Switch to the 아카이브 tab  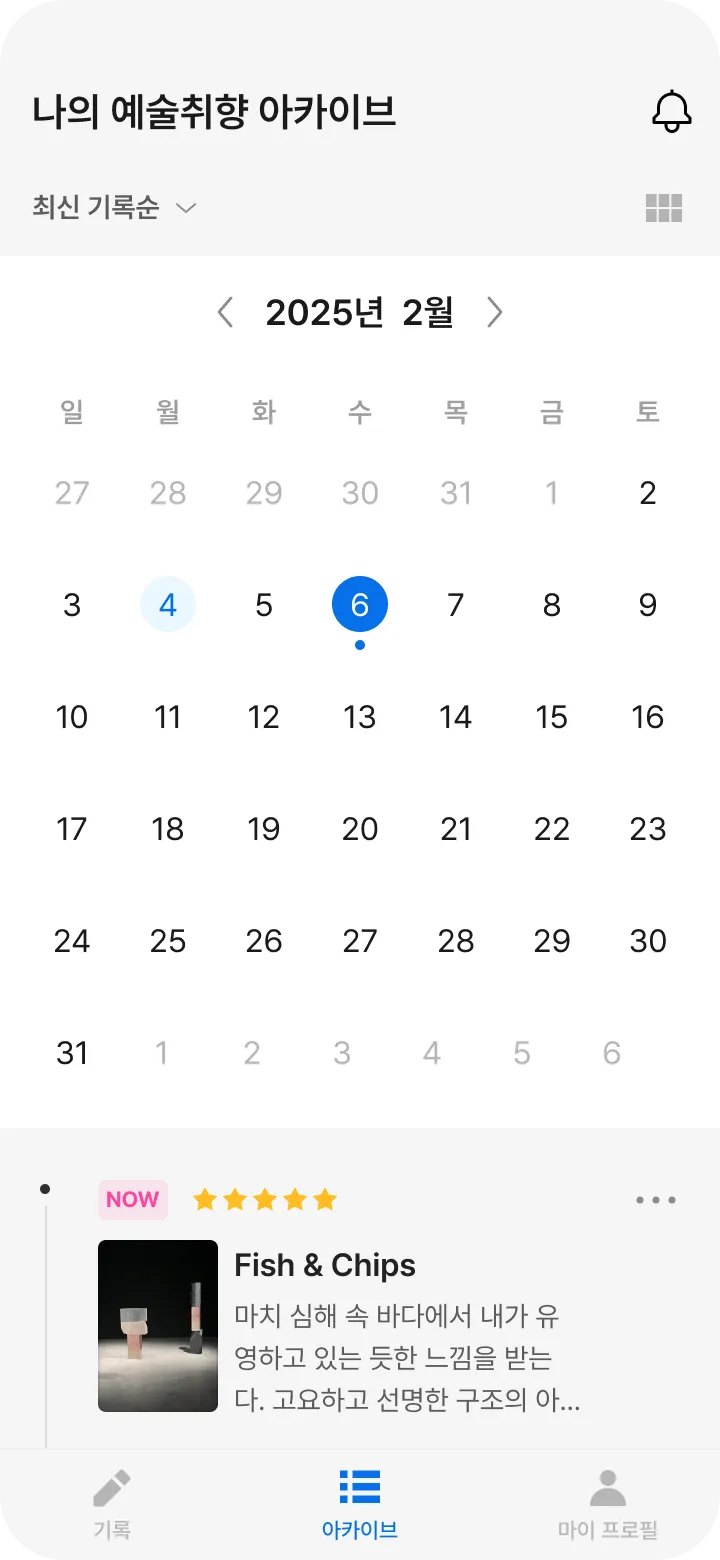click(x=360, y=1505)
